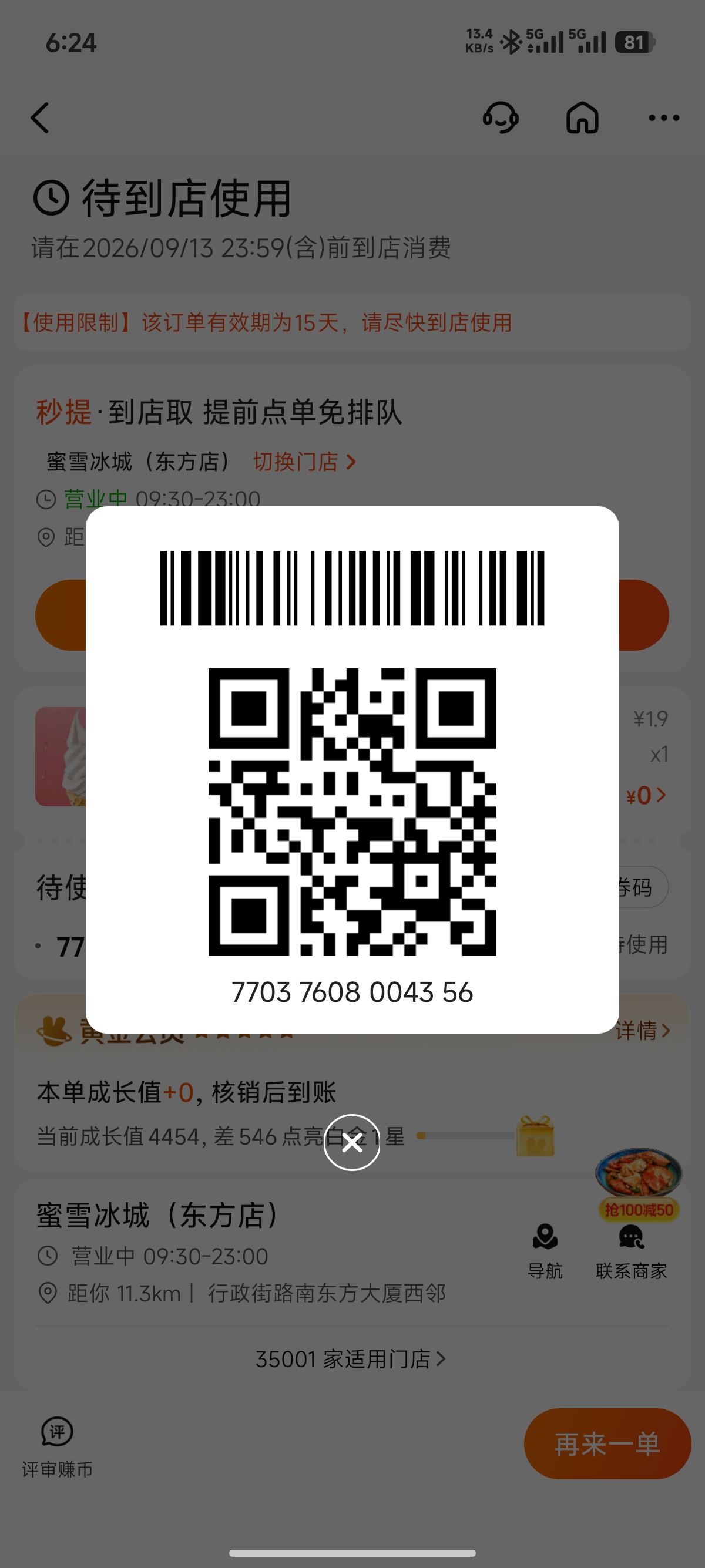Open 详情 membership details

(x=643, y=1031)
